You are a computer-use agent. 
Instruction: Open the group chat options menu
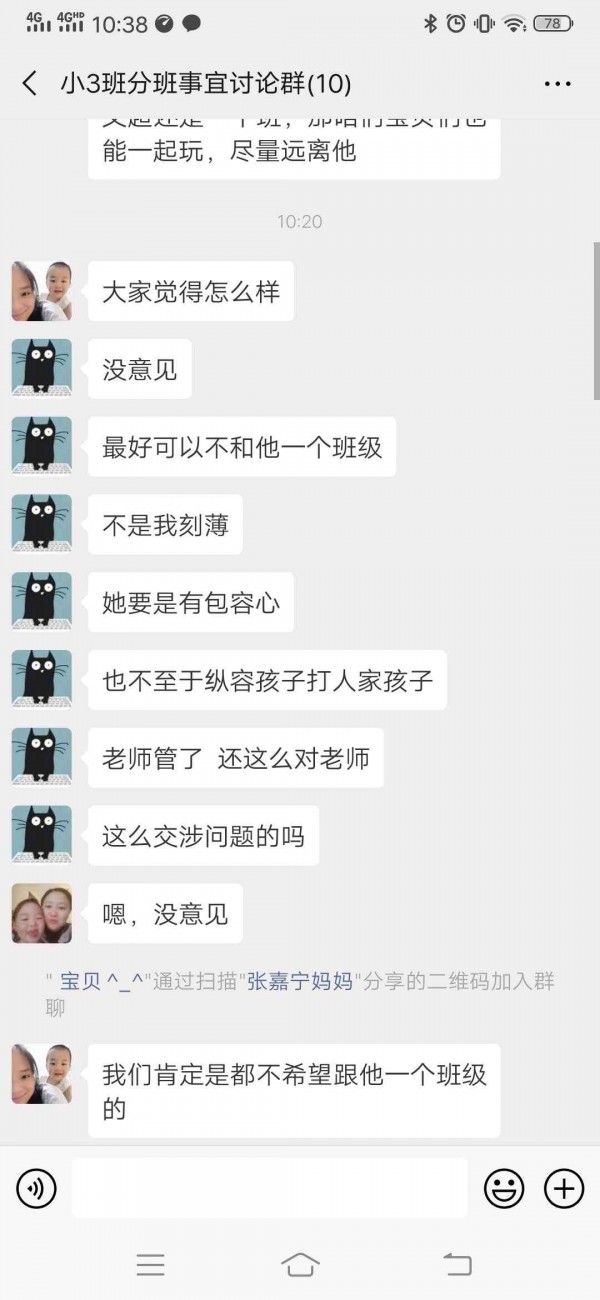click(557, 84)
